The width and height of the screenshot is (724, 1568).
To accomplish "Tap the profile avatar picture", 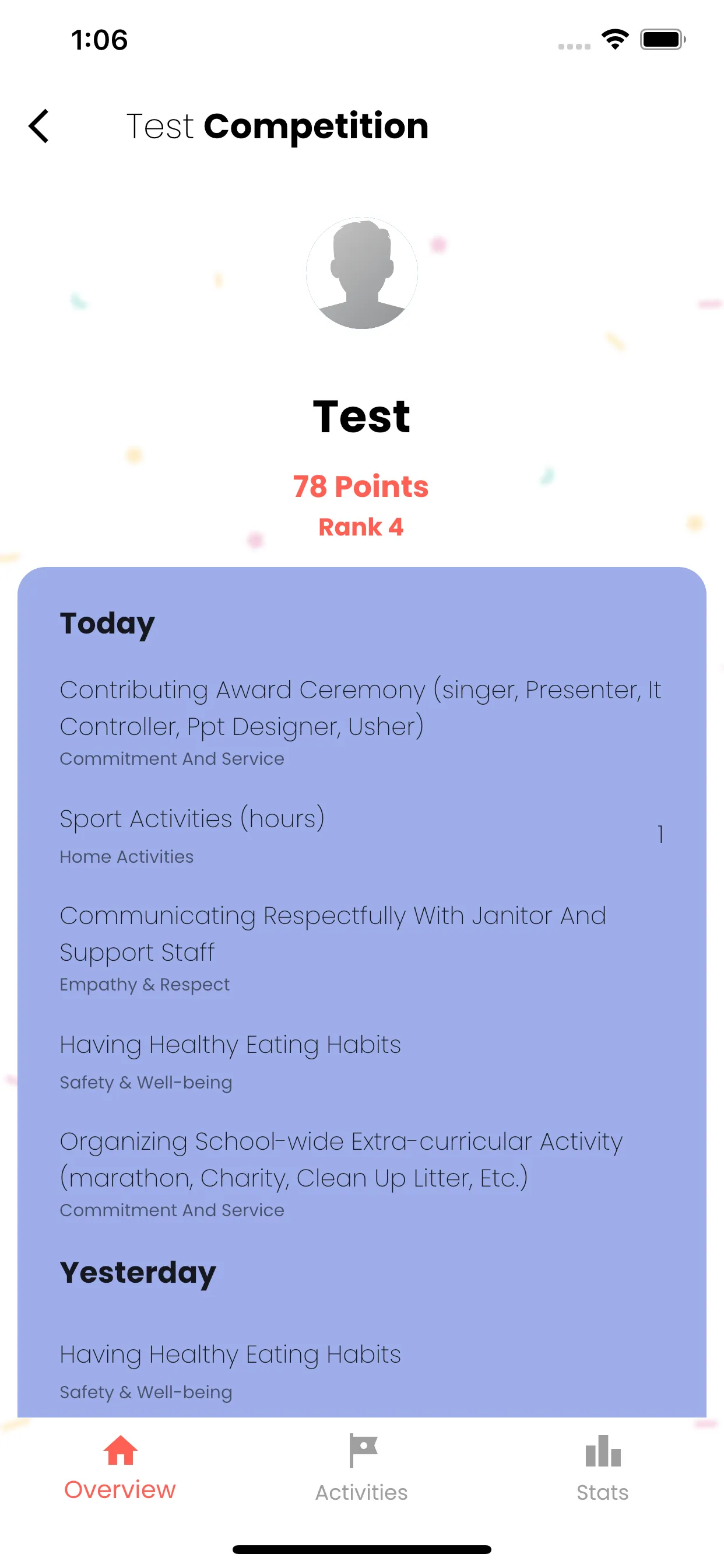I will click(361, 272).
